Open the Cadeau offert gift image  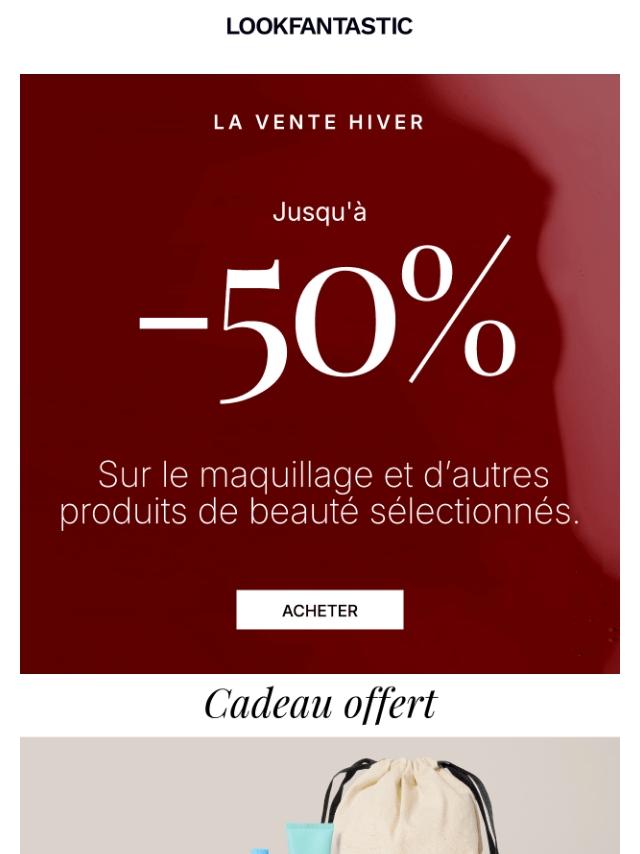click(x=320, y=796)
